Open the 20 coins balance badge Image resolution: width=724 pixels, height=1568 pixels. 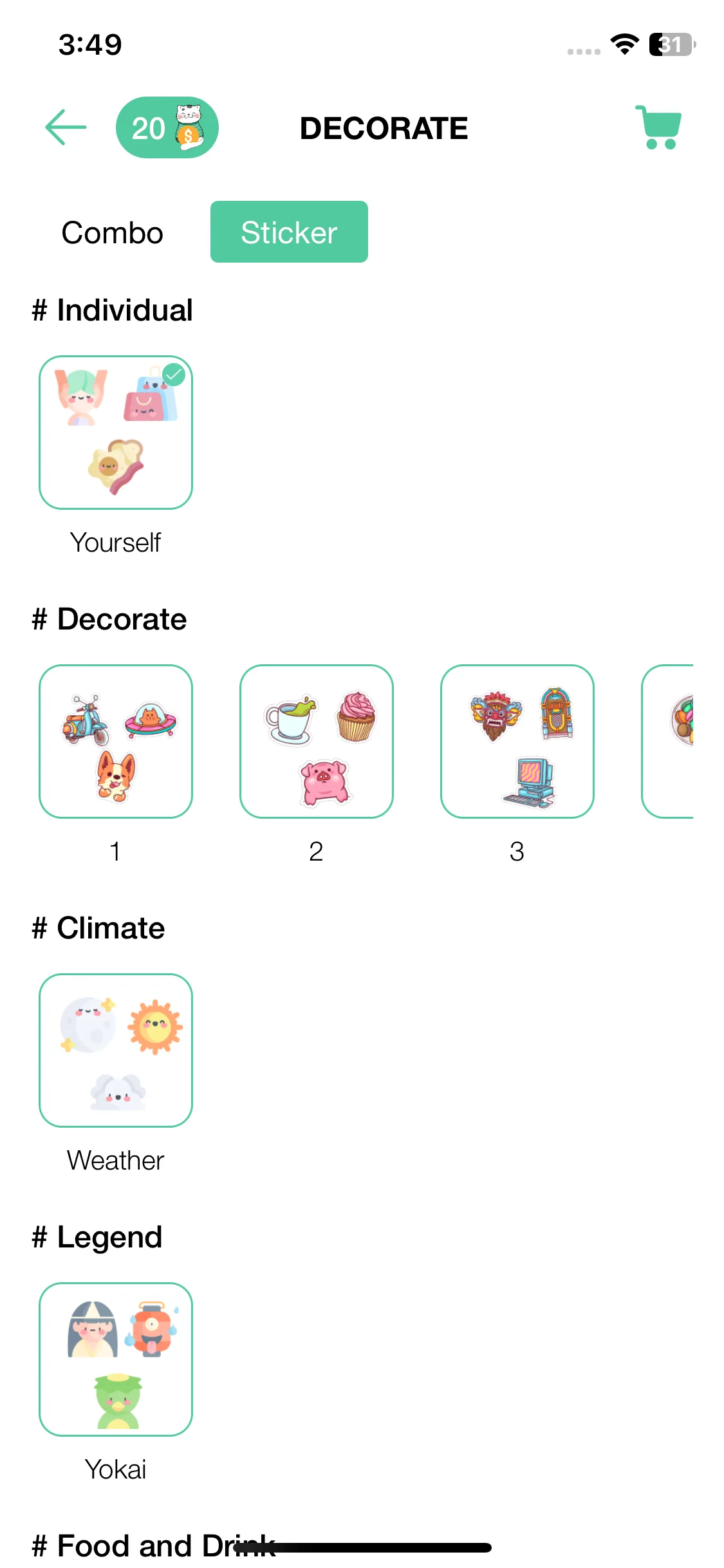pos(167,127)
